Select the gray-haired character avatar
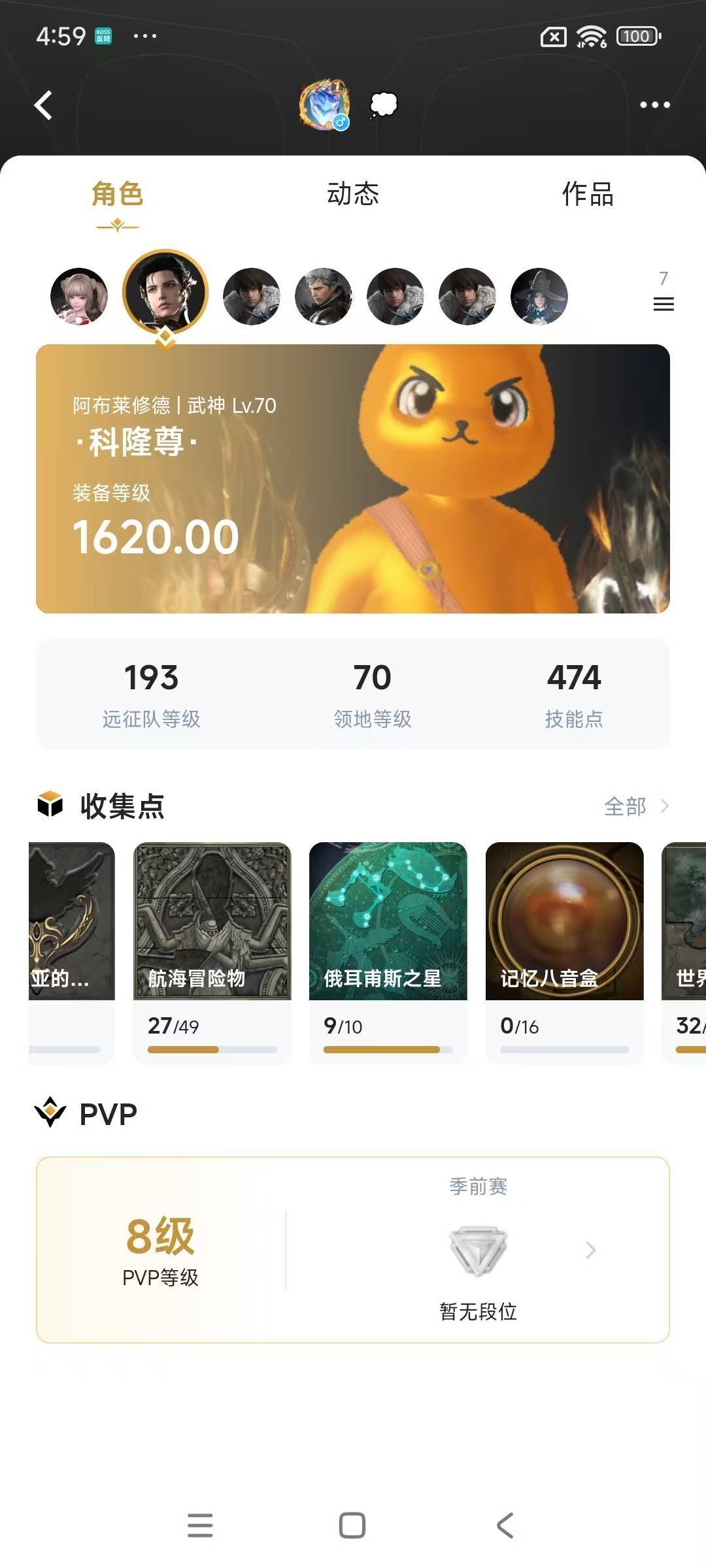This screenshot has width=706, height=1568. (x=323, y=297)
